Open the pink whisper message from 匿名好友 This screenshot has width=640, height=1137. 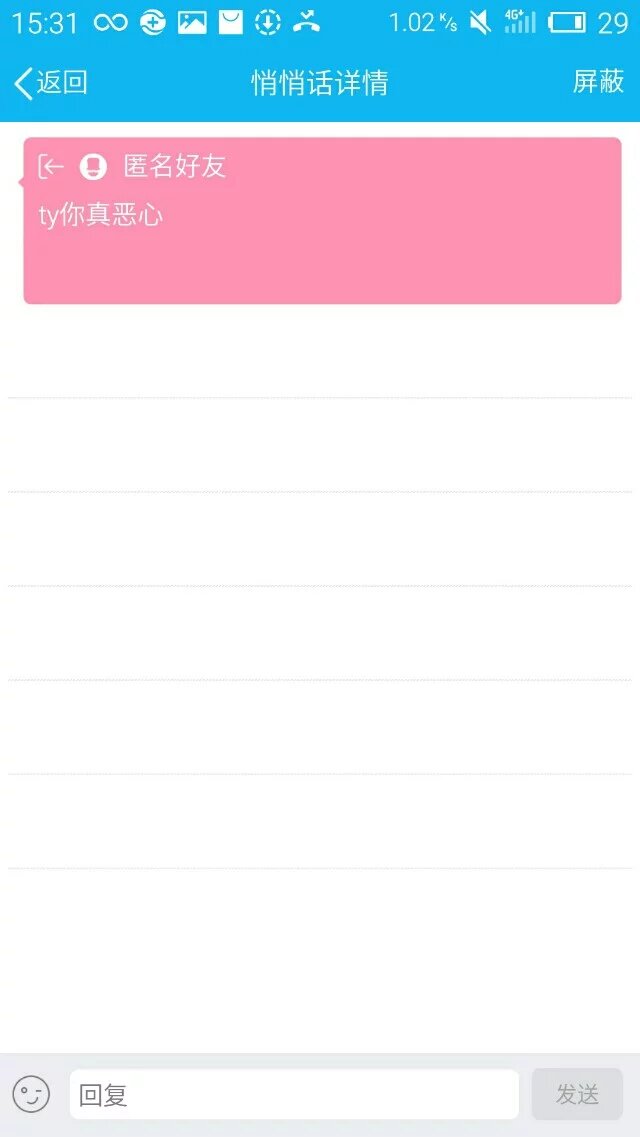pyautogui.click(x=322, y=220)
